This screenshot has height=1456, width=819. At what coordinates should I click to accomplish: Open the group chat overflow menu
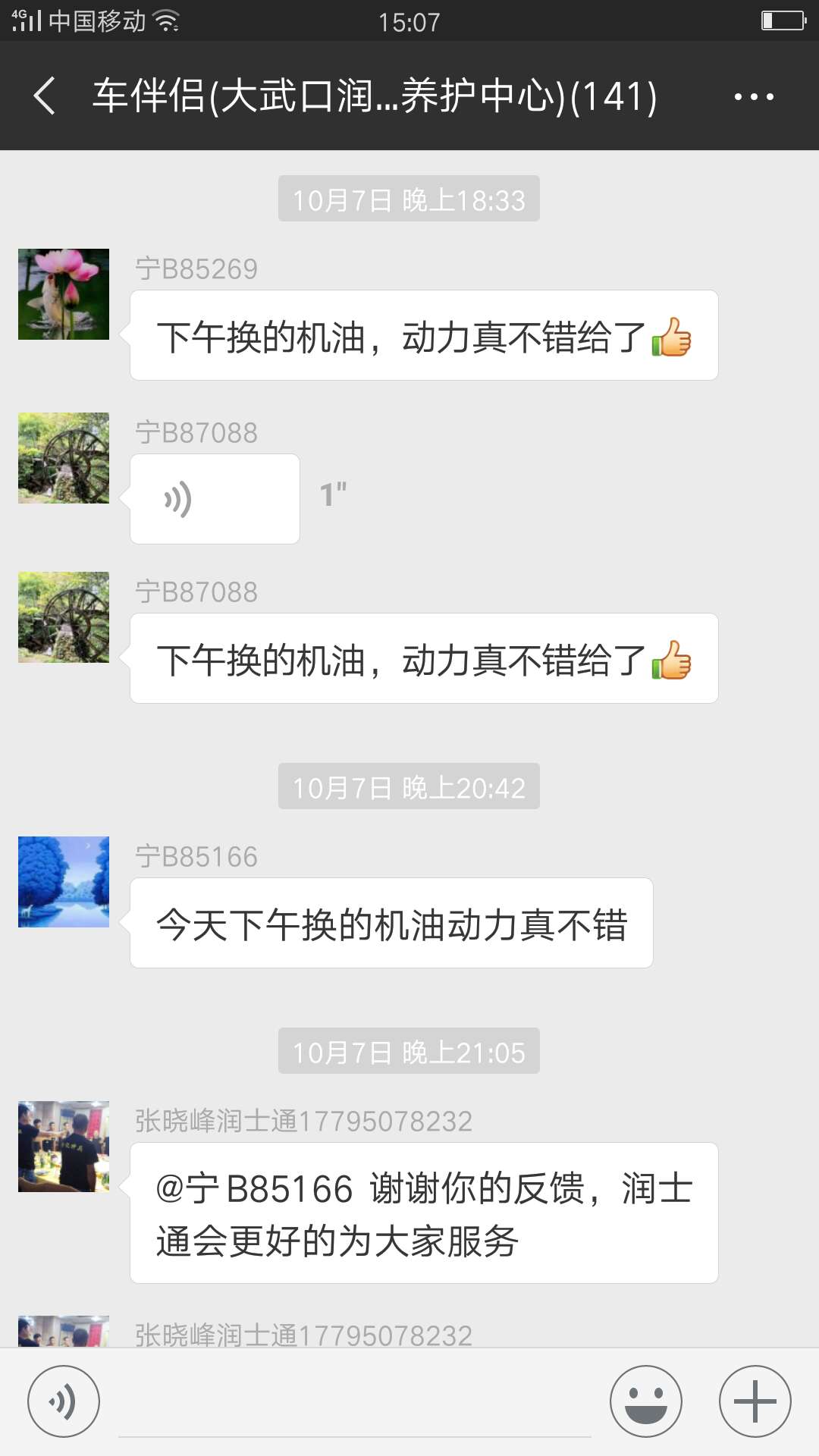(x=754, y=96)
